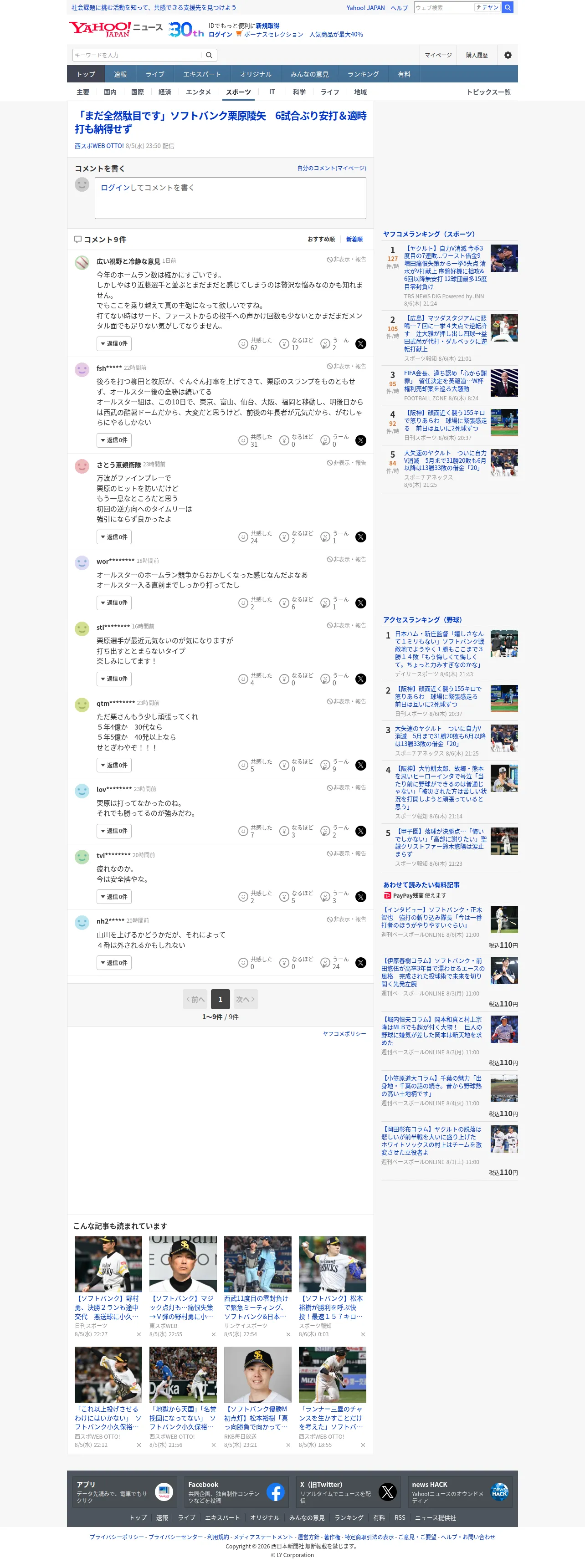Open トピックス一覧 link

tap(488, 92)
